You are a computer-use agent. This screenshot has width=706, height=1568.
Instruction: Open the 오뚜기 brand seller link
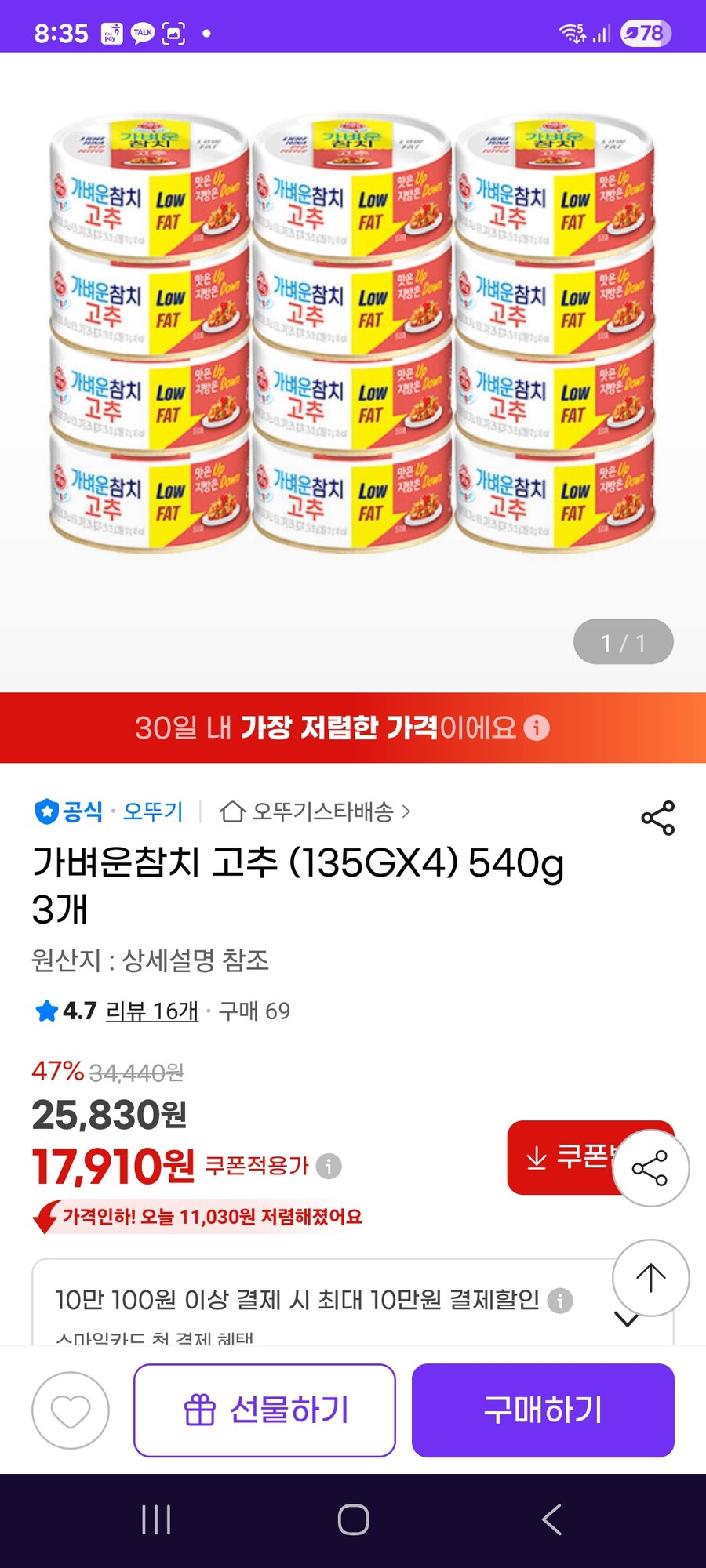click(155, 813)
